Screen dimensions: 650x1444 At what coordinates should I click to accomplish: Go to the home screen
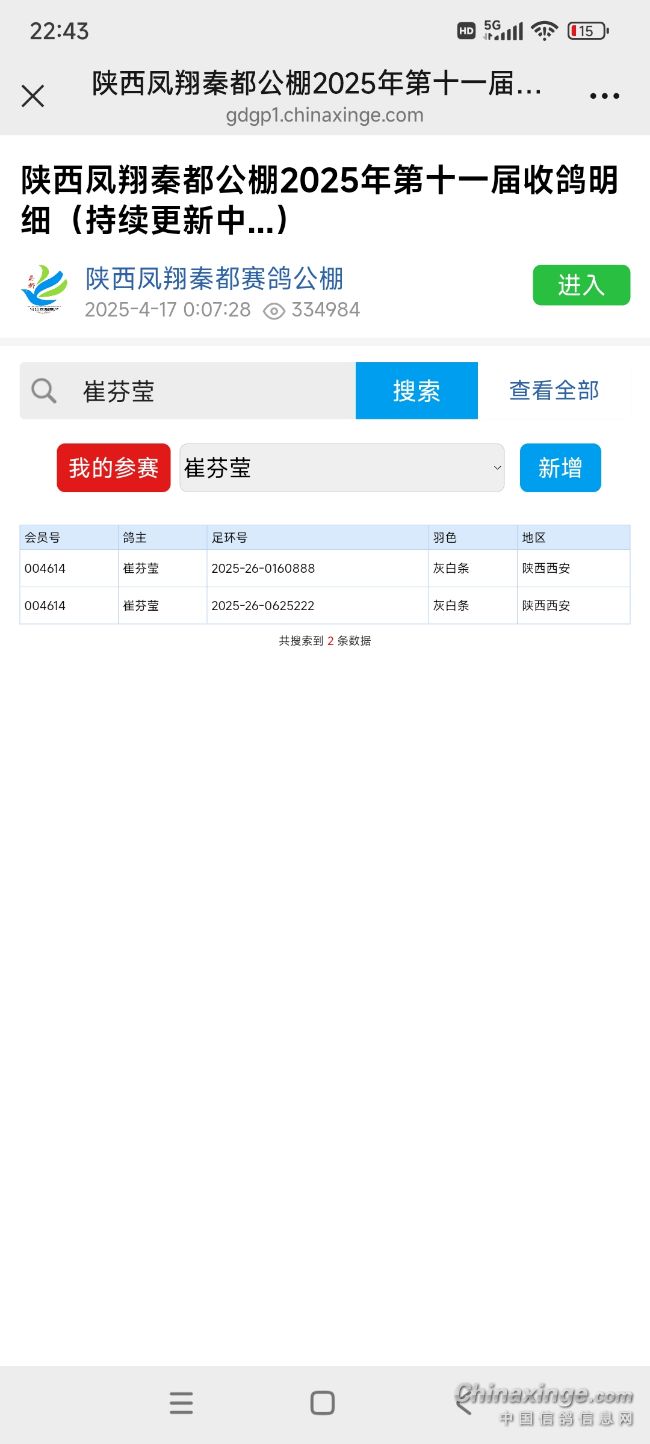point(322,1403)
